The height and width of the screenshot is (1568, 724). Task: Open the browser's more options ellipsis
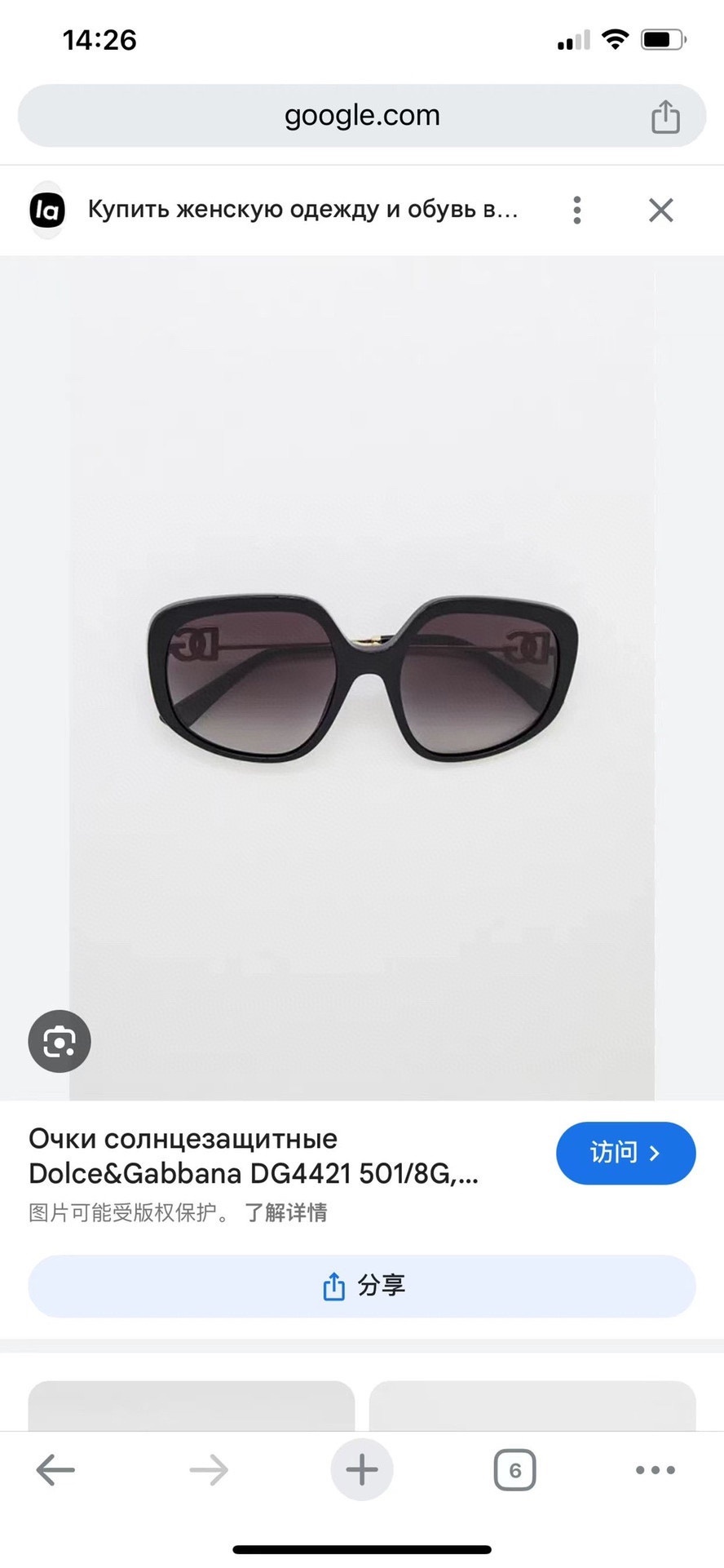click(655, 1471)
